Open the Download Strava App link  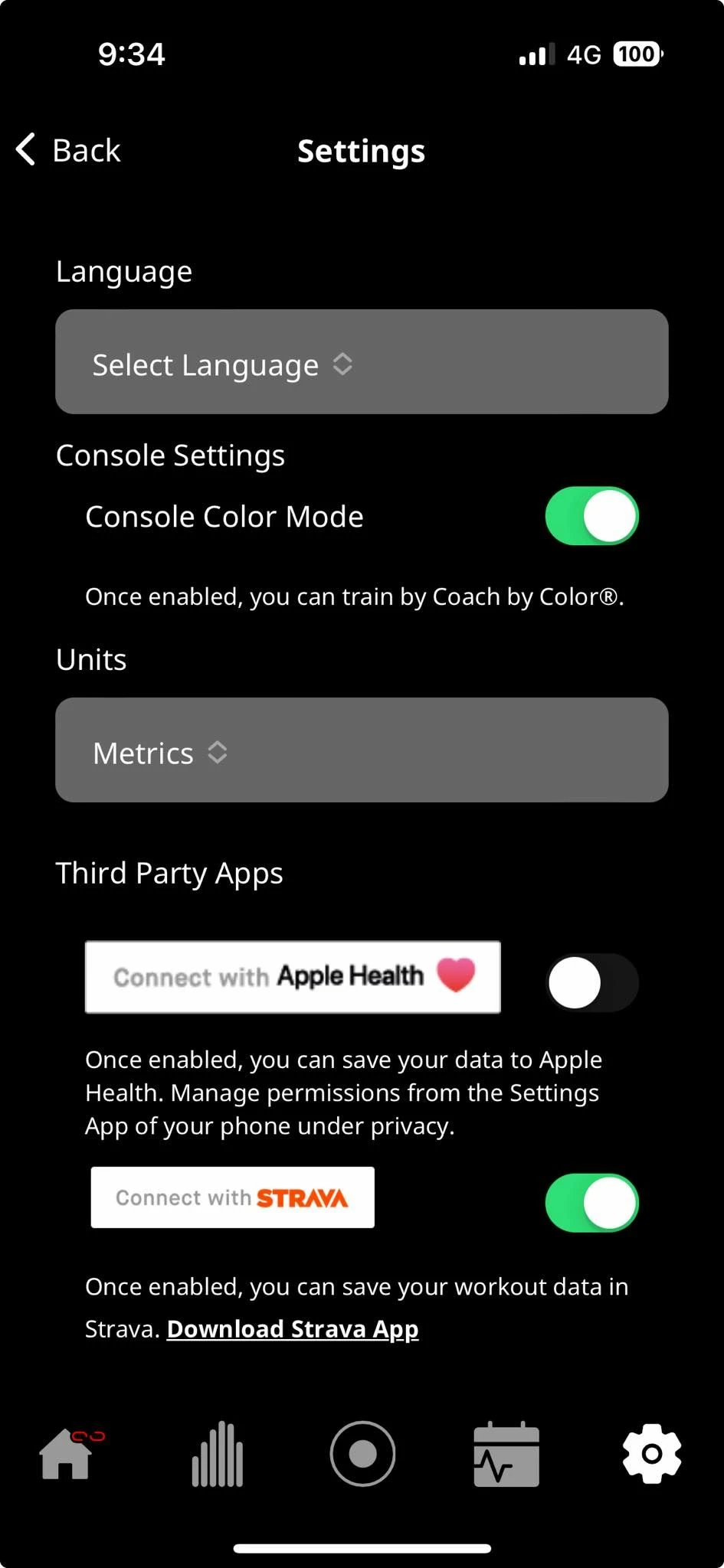coord(293,1329)
